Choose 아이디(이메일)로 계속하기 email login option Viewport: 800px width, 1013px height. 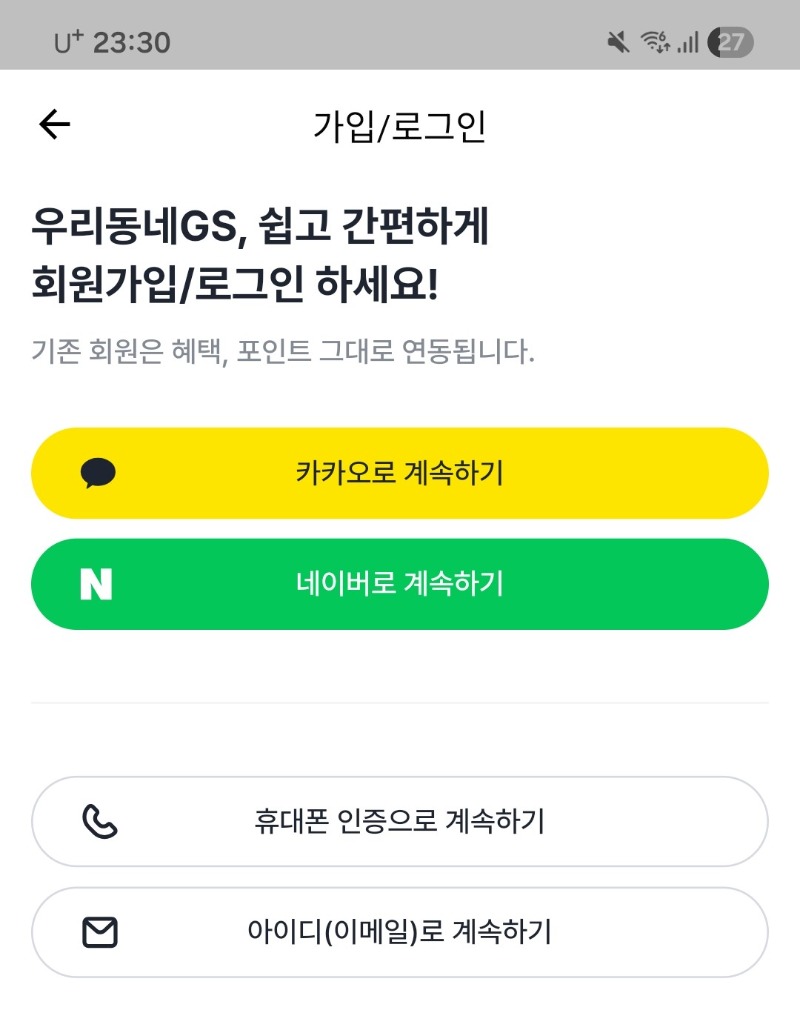coord(400,931)
